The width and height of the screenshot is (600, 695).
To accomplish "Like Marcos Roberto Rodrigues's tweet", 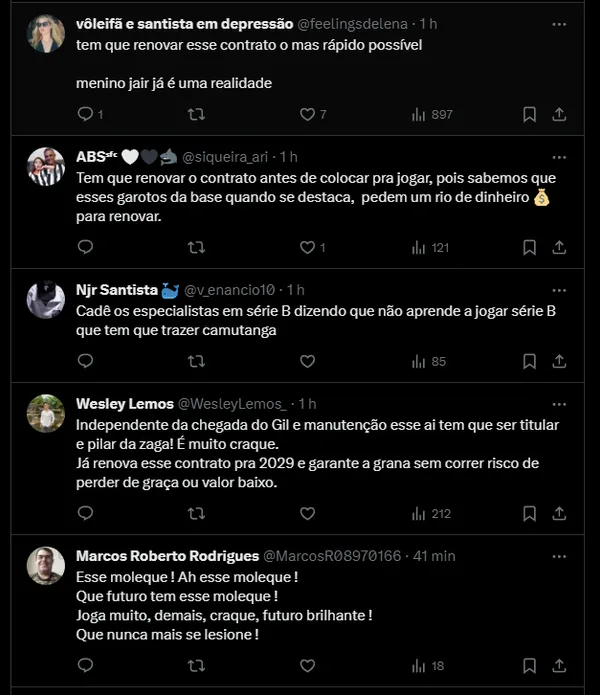I will tap(308, 665).
